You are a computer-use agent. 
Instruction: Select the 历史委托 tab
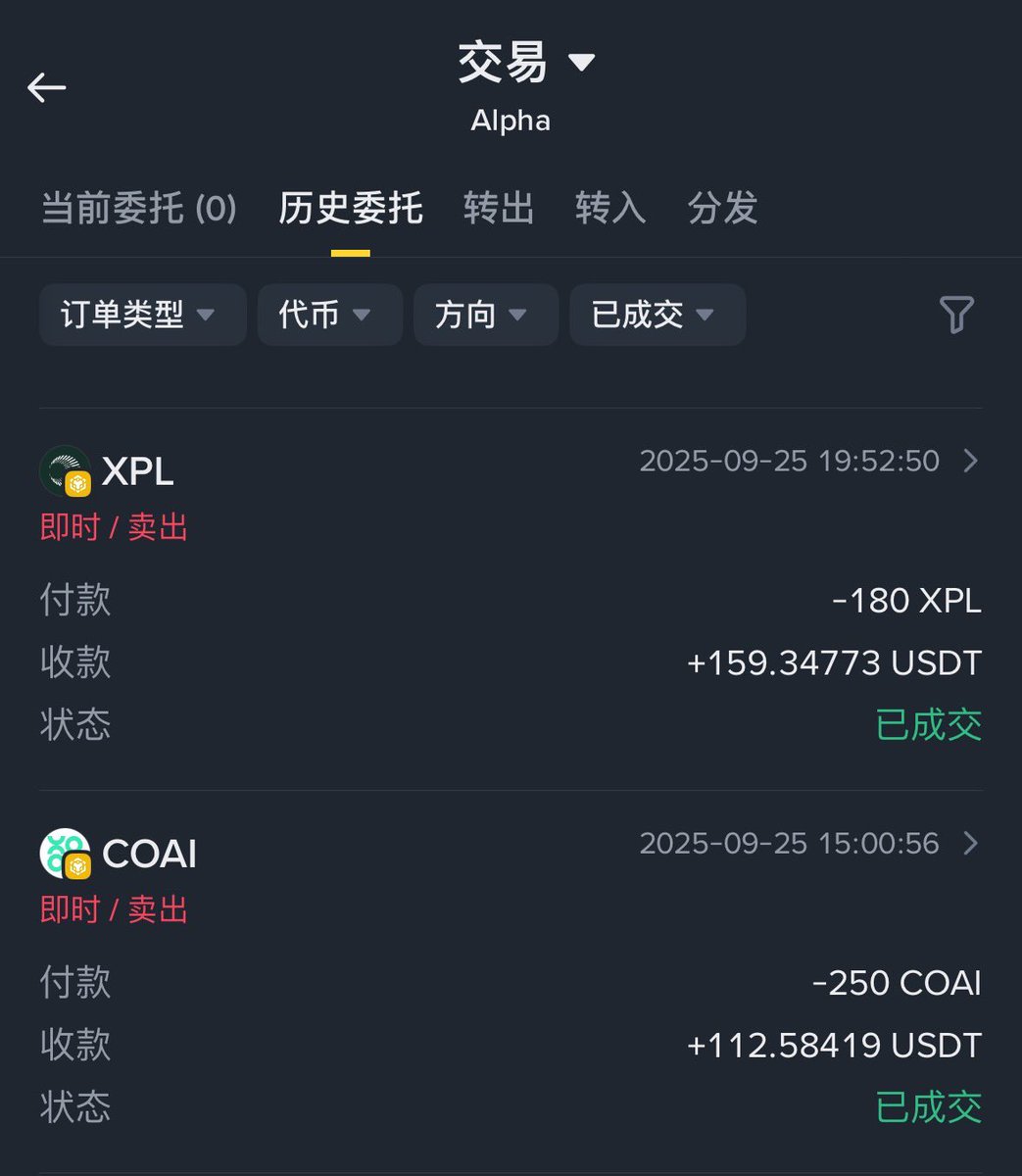[350, 209]
